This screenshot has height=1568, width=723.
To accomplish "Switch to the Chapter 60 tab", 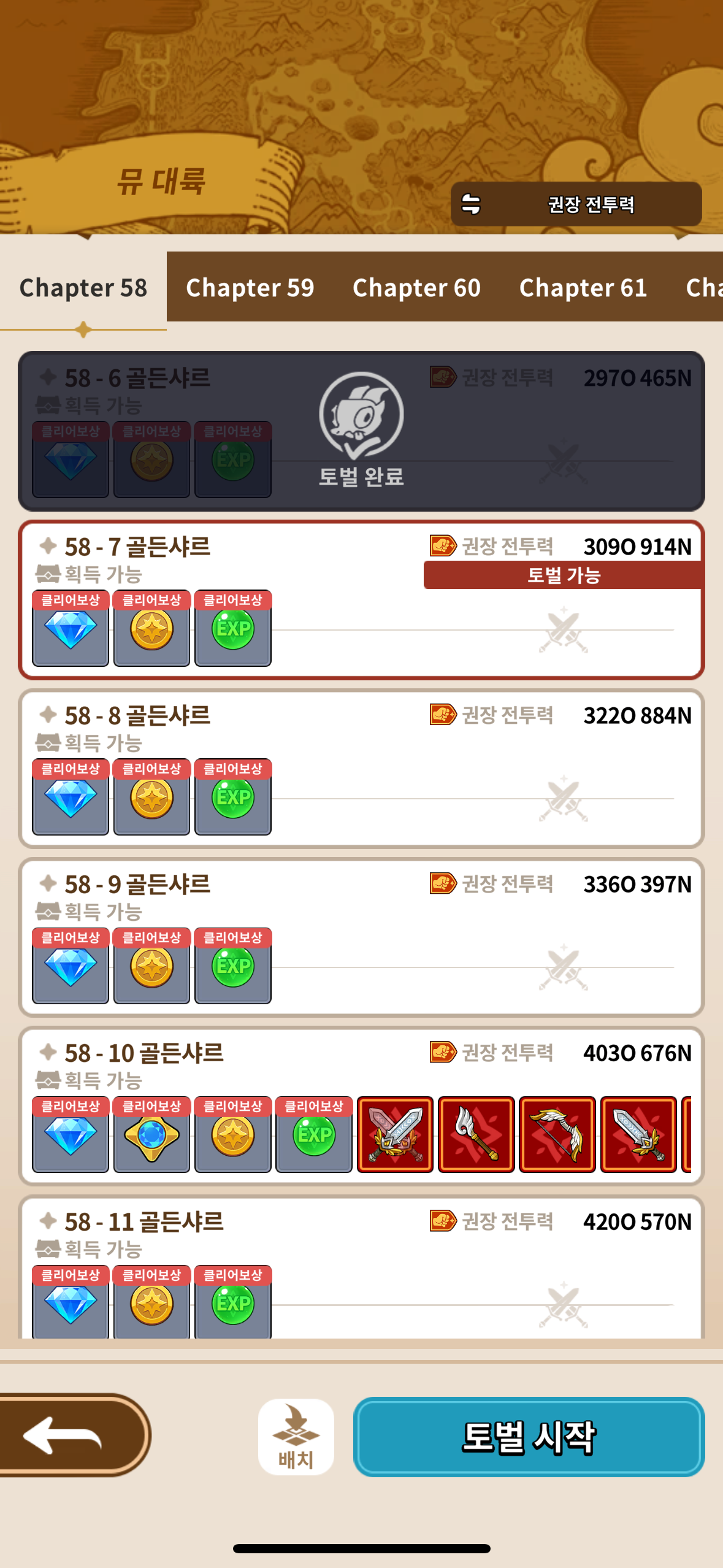I will click(x=416, y=287).
